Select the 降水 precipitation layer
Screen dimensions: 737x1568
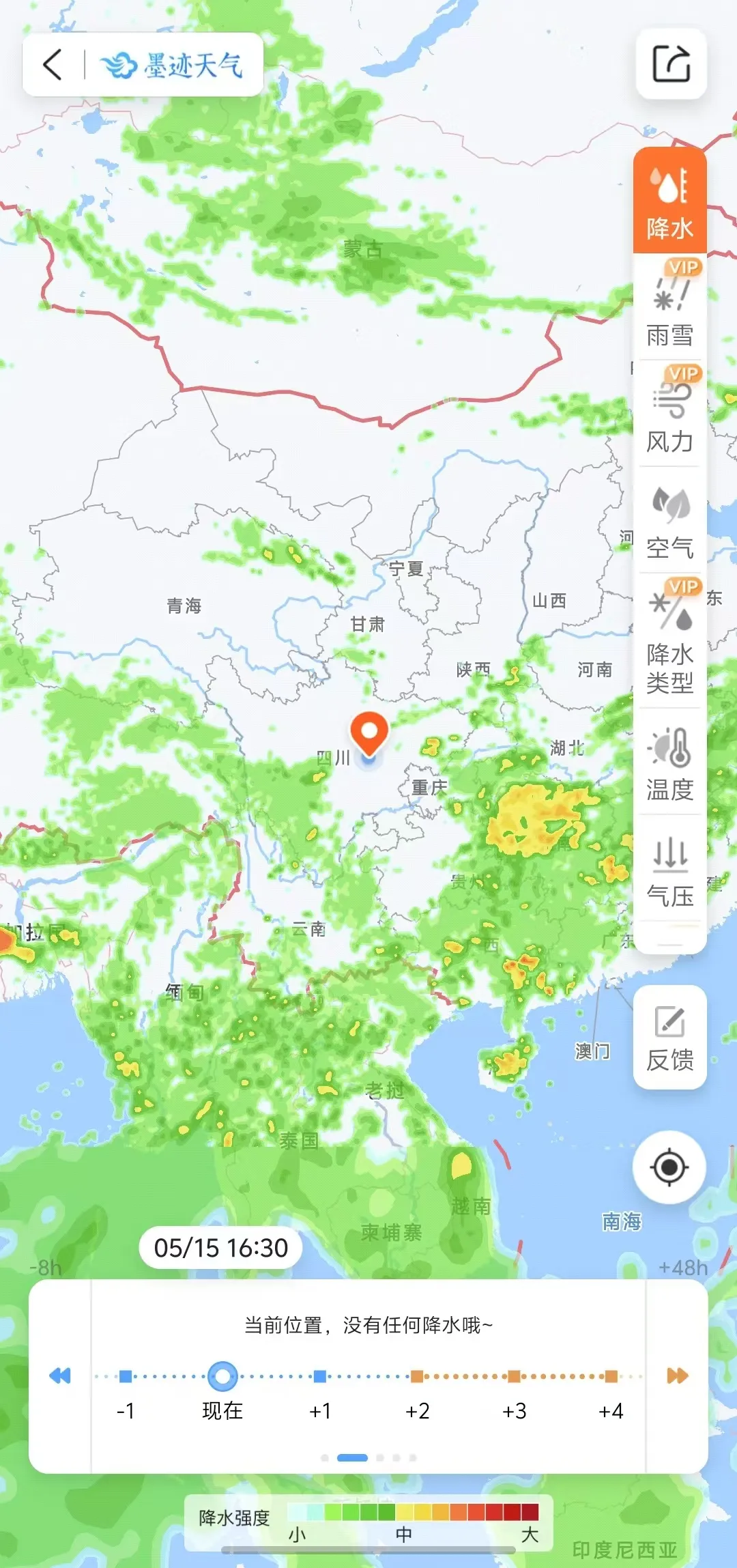[670, 200]
